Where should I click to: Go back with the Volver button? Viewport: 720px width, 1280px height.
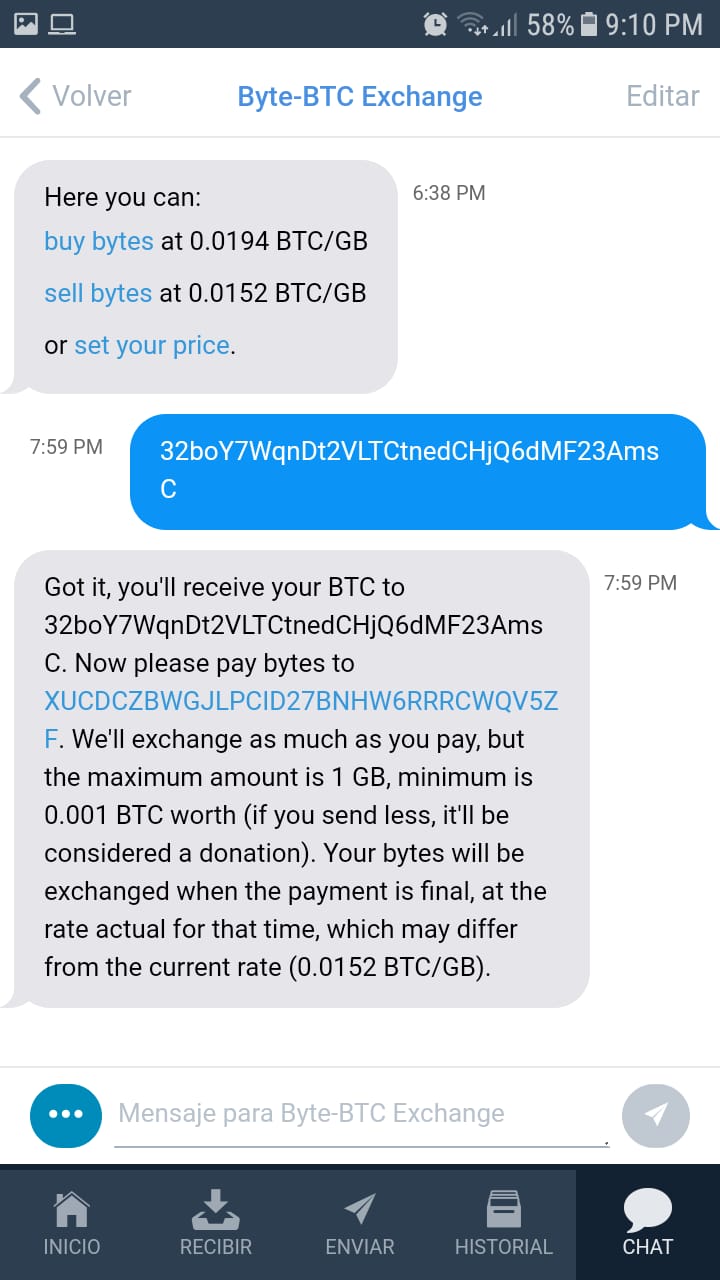click(x=75, y=96)
